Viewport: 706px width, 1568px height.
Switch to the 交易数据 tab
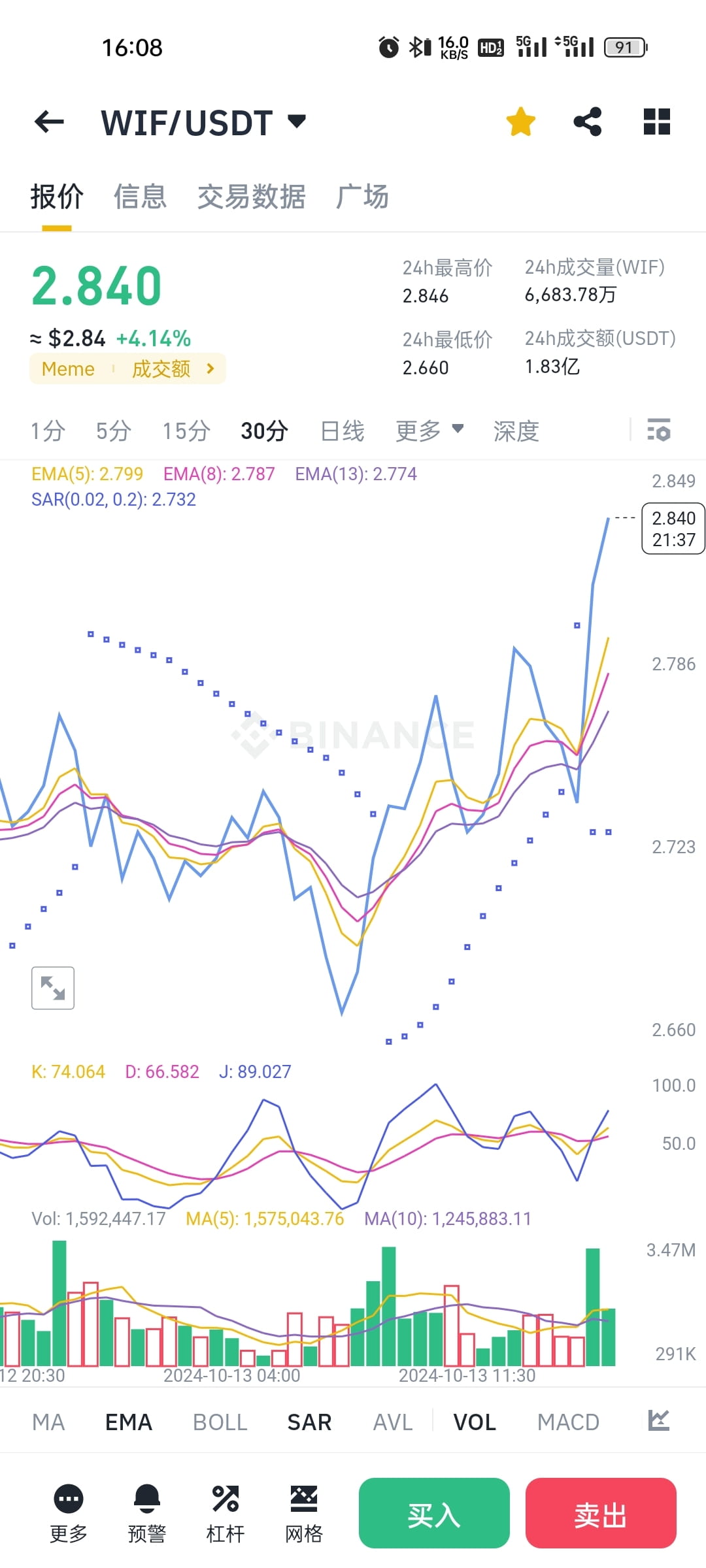[252, 197]
